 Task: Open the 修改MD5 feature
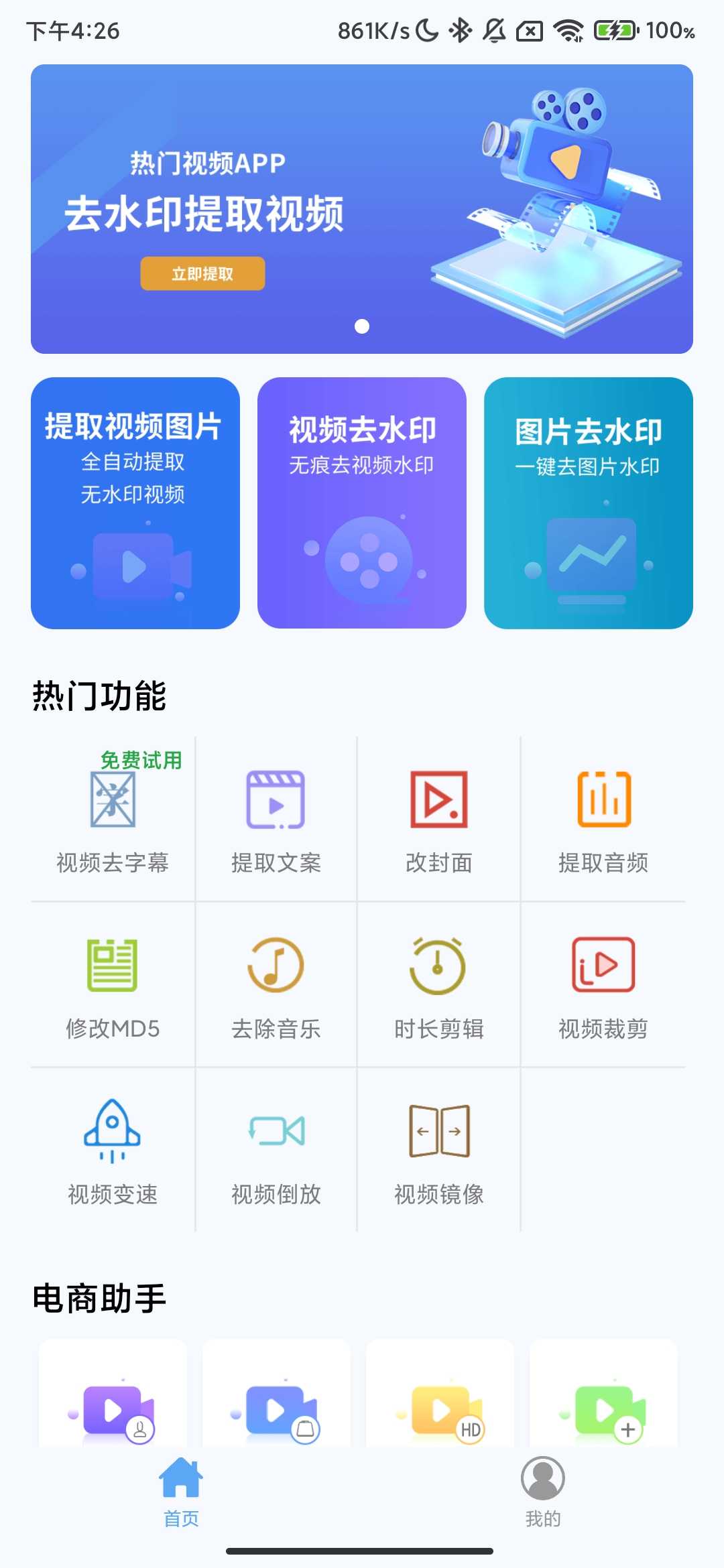pos(113,985)
